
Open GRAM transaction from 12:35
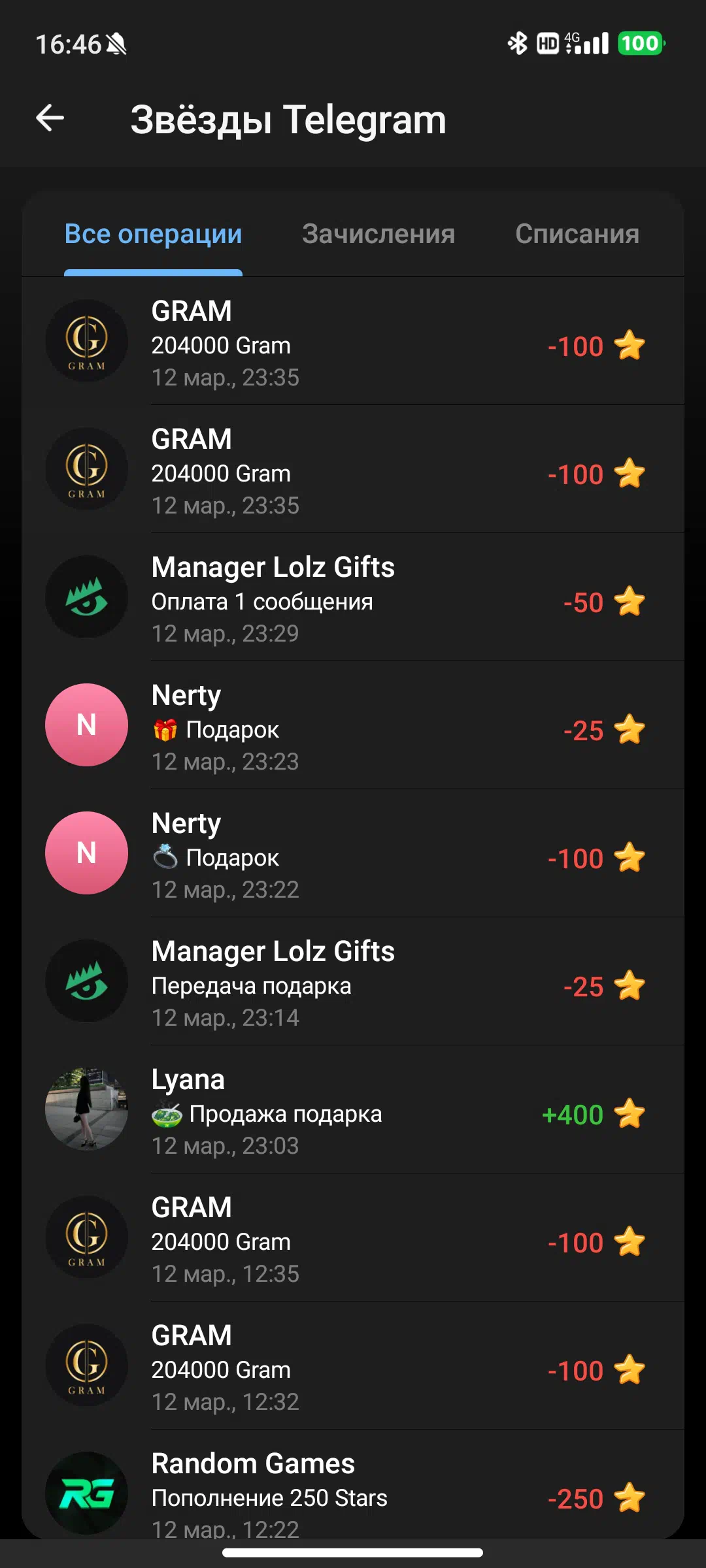(353, 1239)
